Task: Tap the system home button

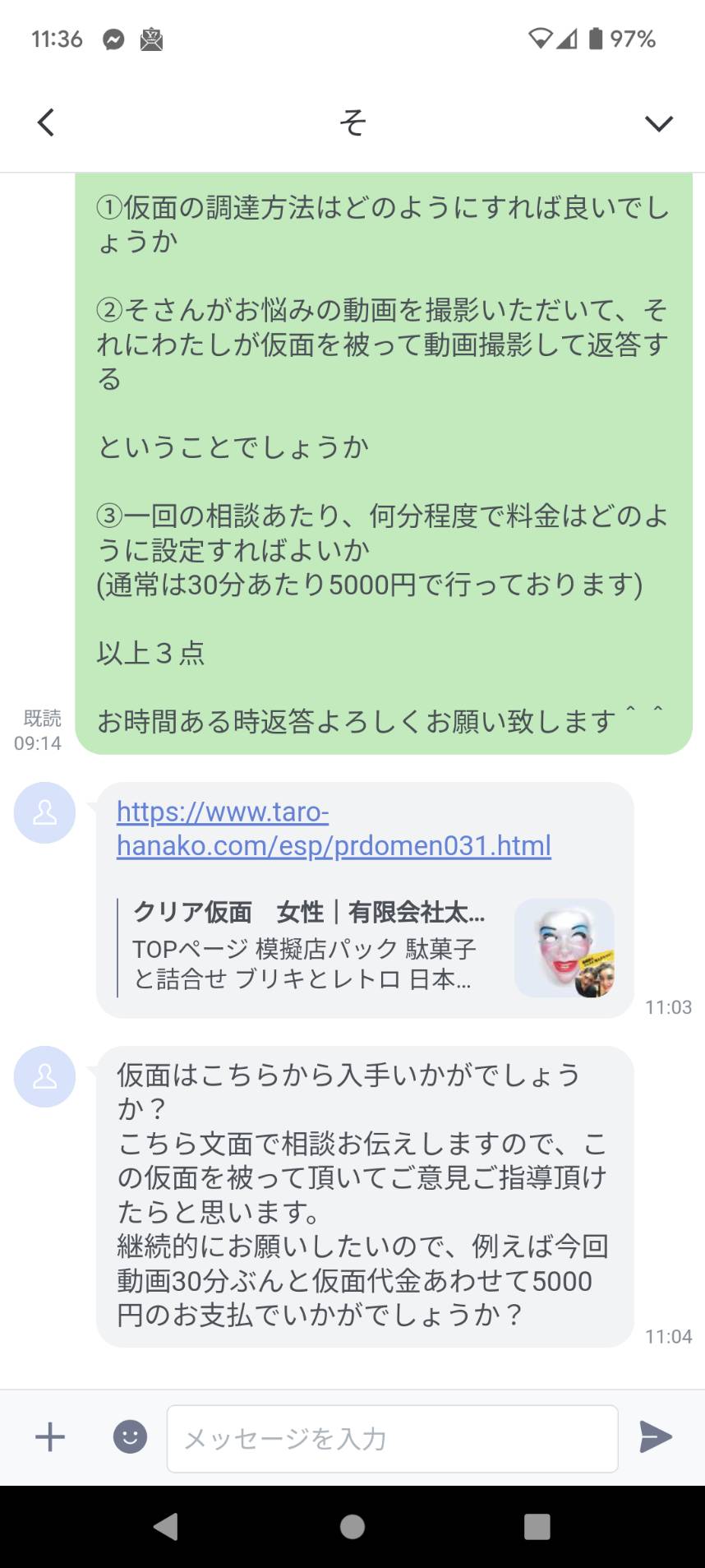Action: tap(352, 1527)
